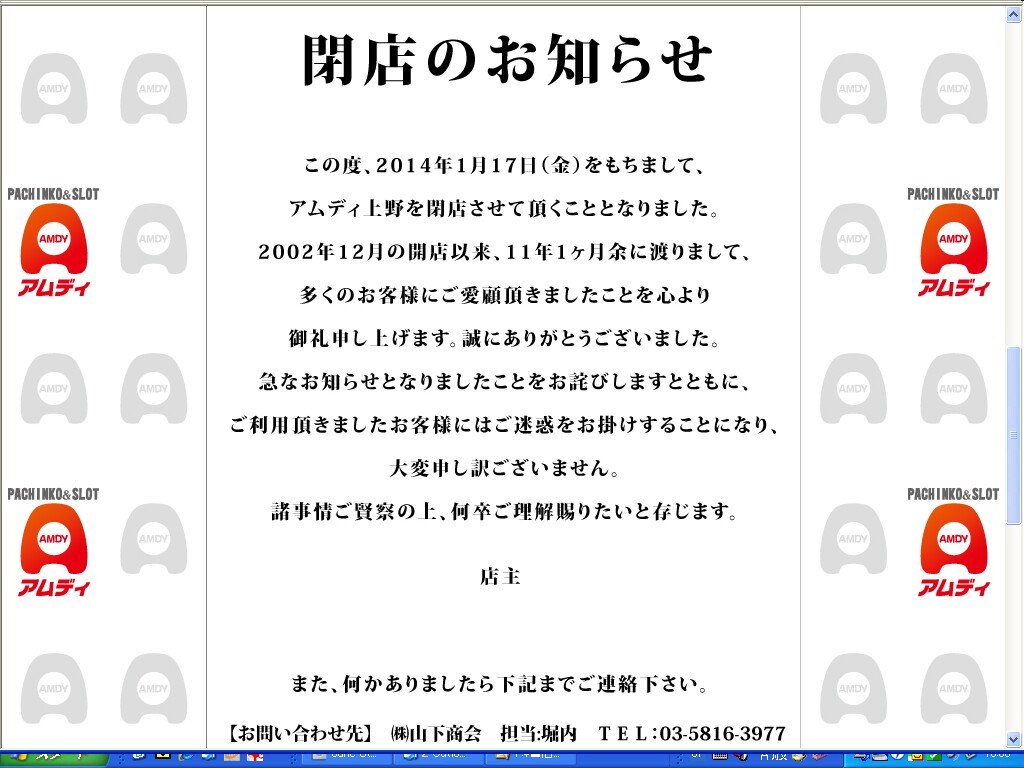Screen dimensions: 1024x768
Task: Click the vertical scrollbar thumb
Action: click(1015, 435)
